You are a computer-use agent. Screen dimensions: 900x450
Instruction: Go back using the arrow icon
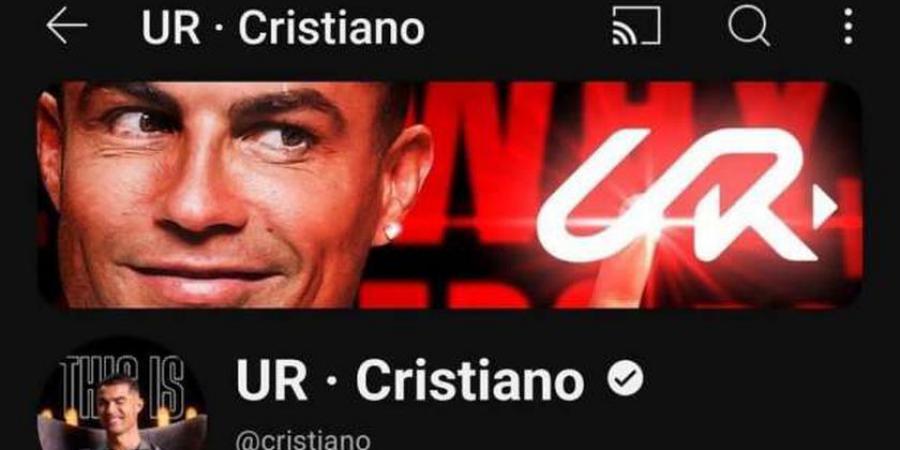[67, 28]
